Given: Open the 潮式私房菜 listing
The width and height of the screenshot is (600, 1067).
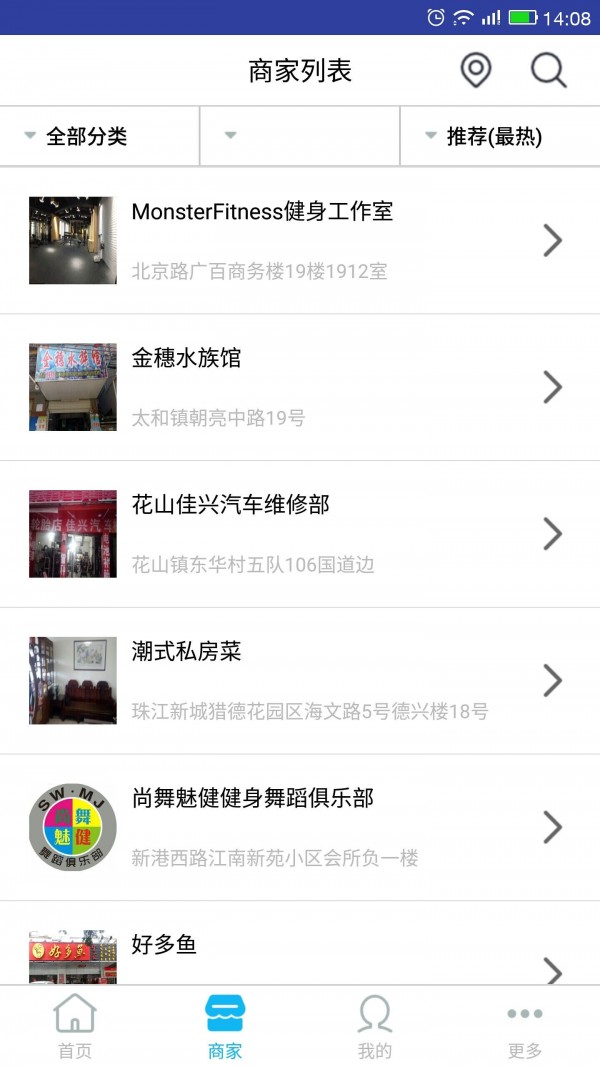Looking at the screenshot, I should pos(300,681).
